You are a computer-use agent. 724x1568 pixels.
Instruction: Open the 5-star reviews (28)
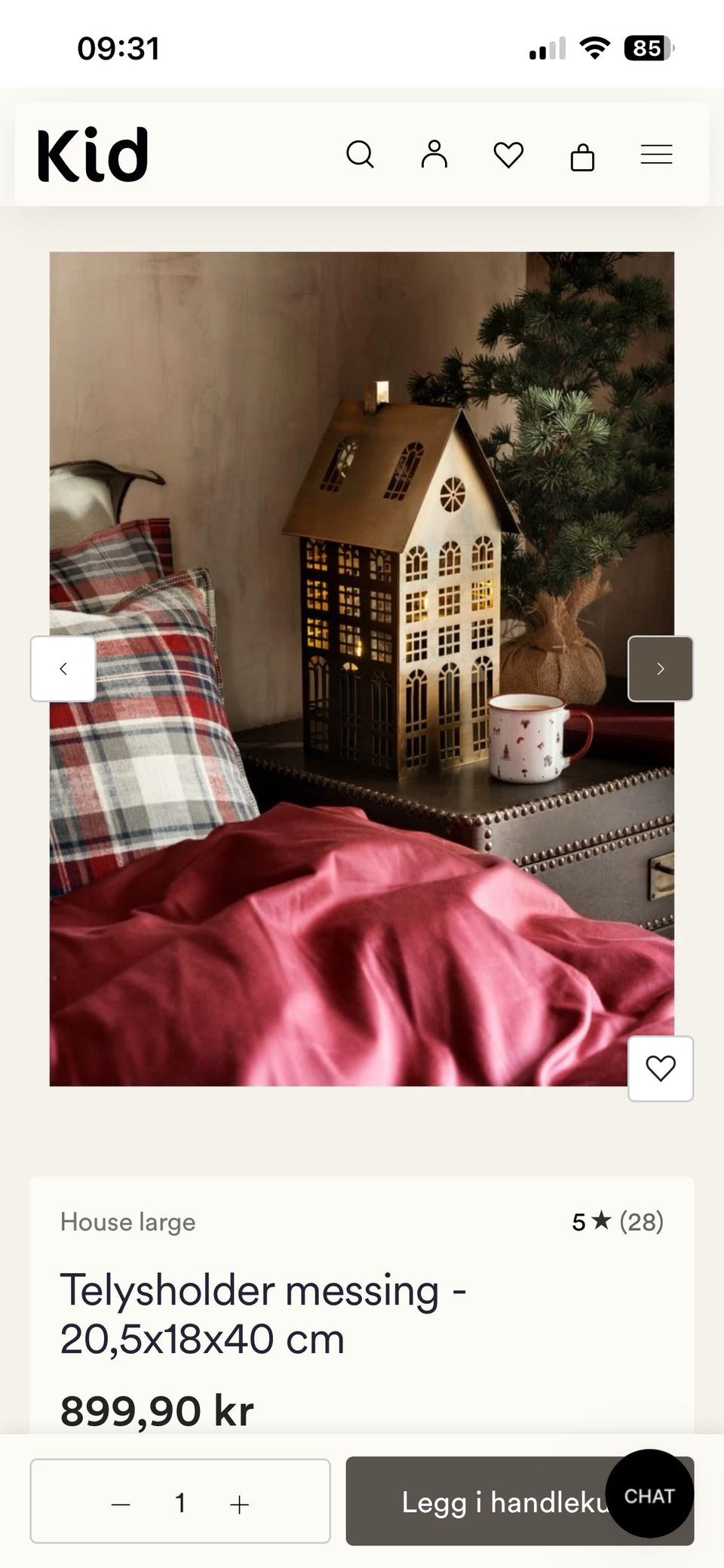click(618, 1221)
